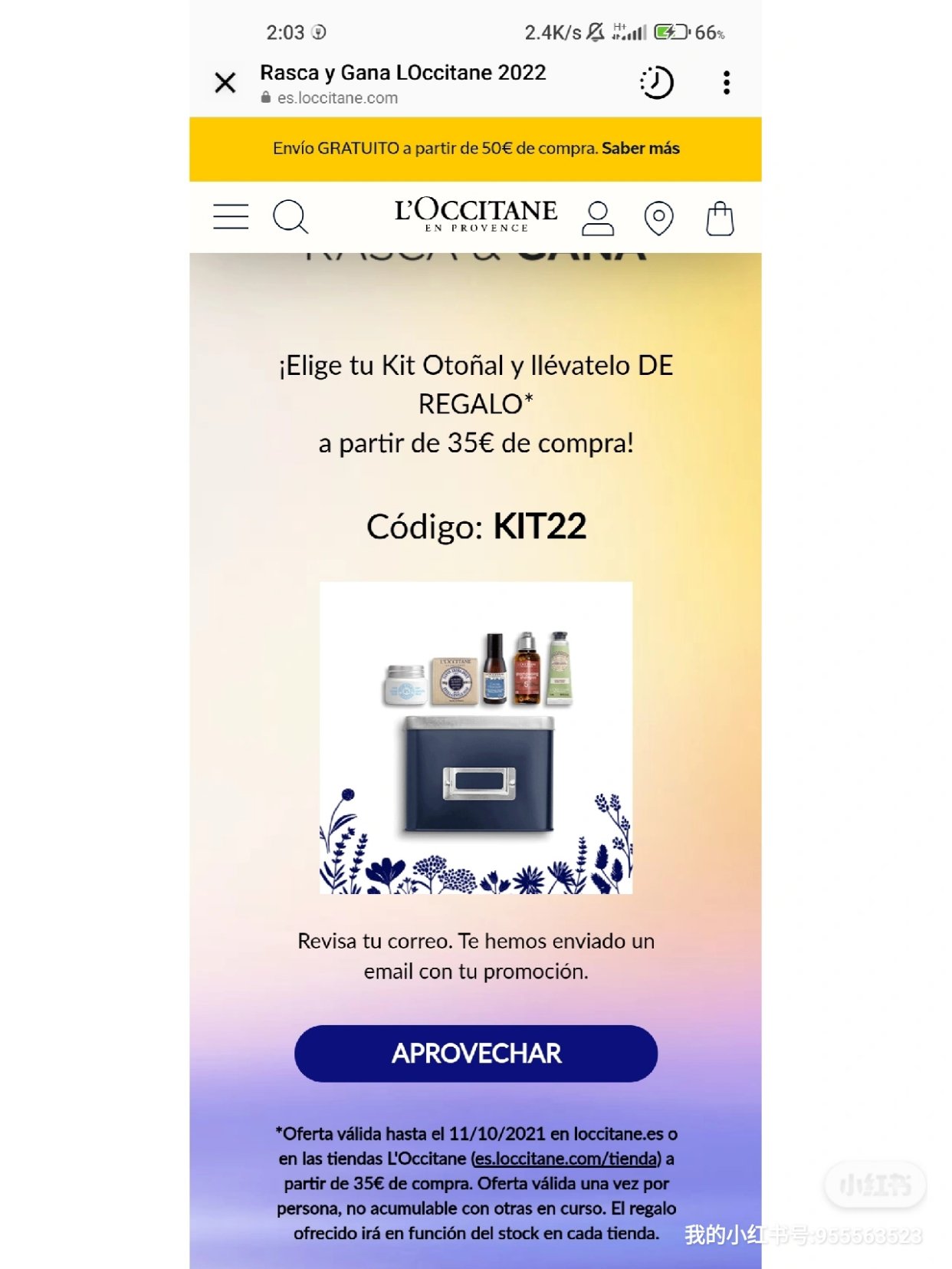Open the browser overflow menu
952x1269 pixels.
(x=726, y=82)
